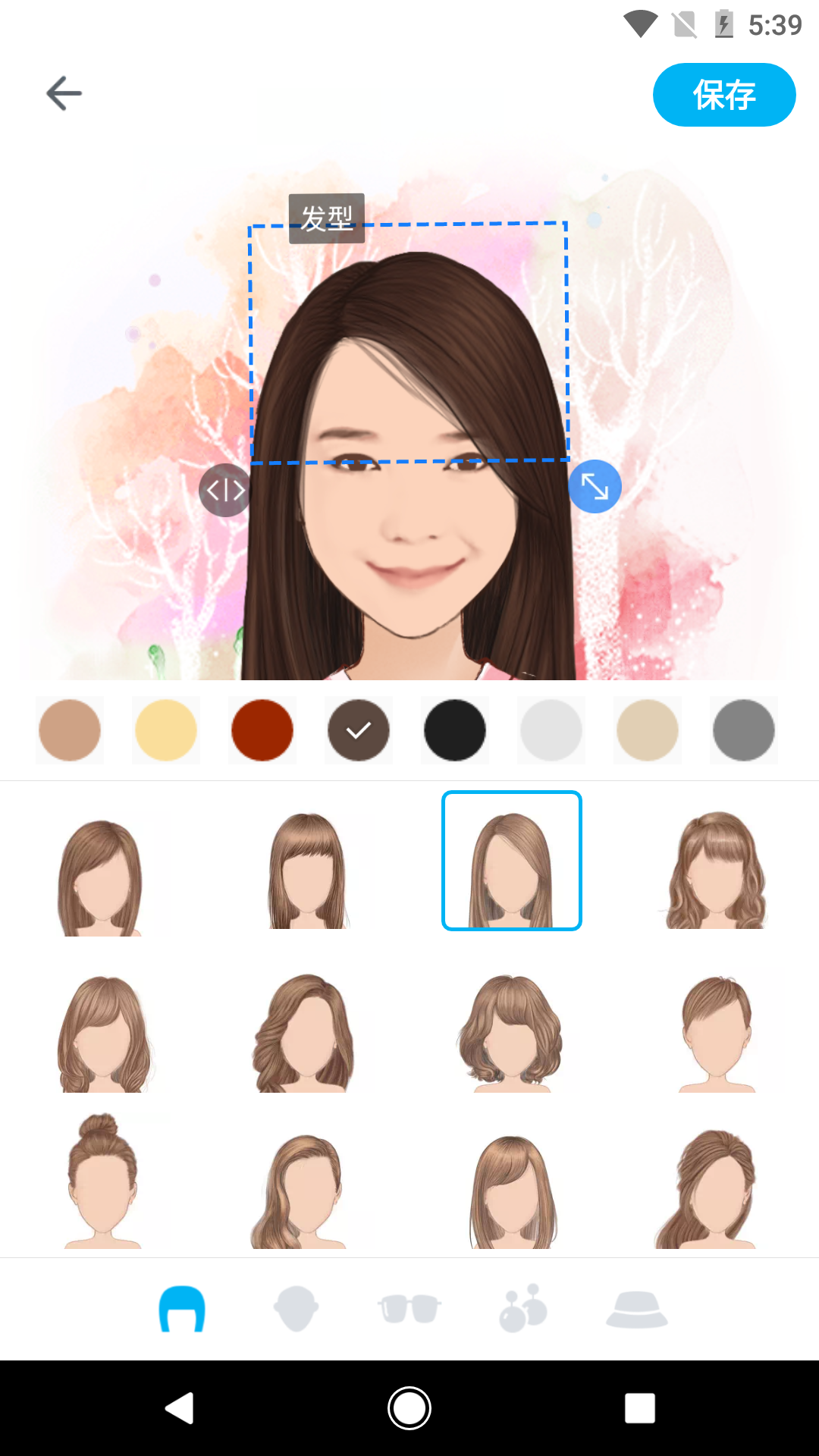Screen dimensions: 819x1456
Task: Go back using the top-left arrow
Action: click(64, 94)
